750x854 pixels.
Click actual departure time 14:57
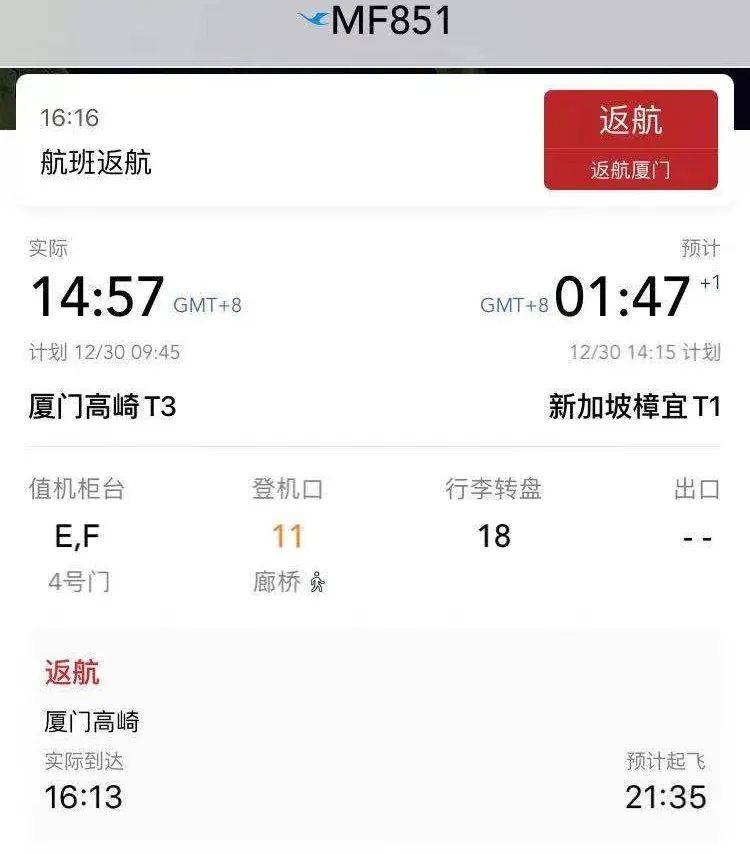pos(98,291)
